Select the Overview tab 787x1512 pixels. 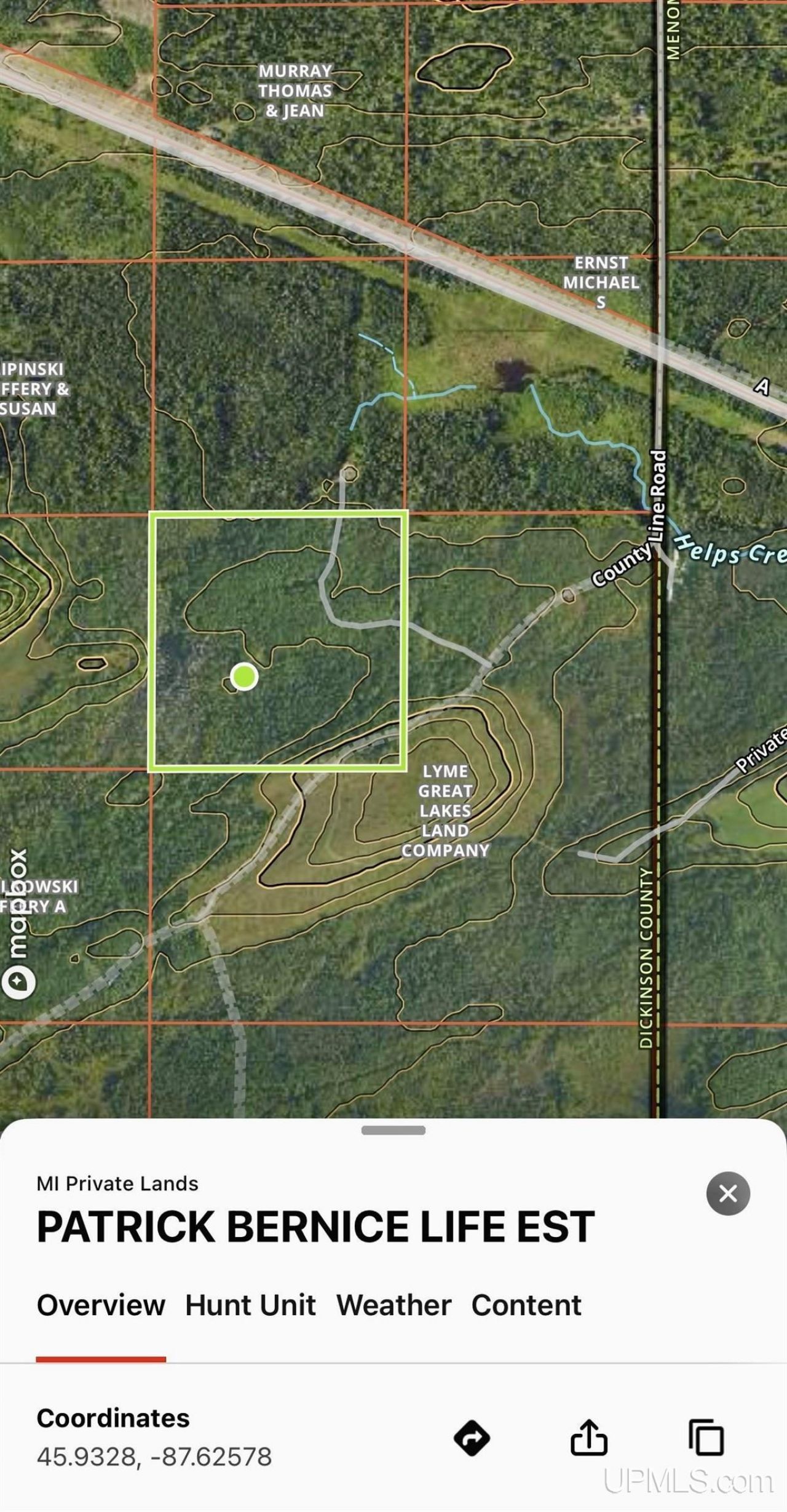(101, 1305)
